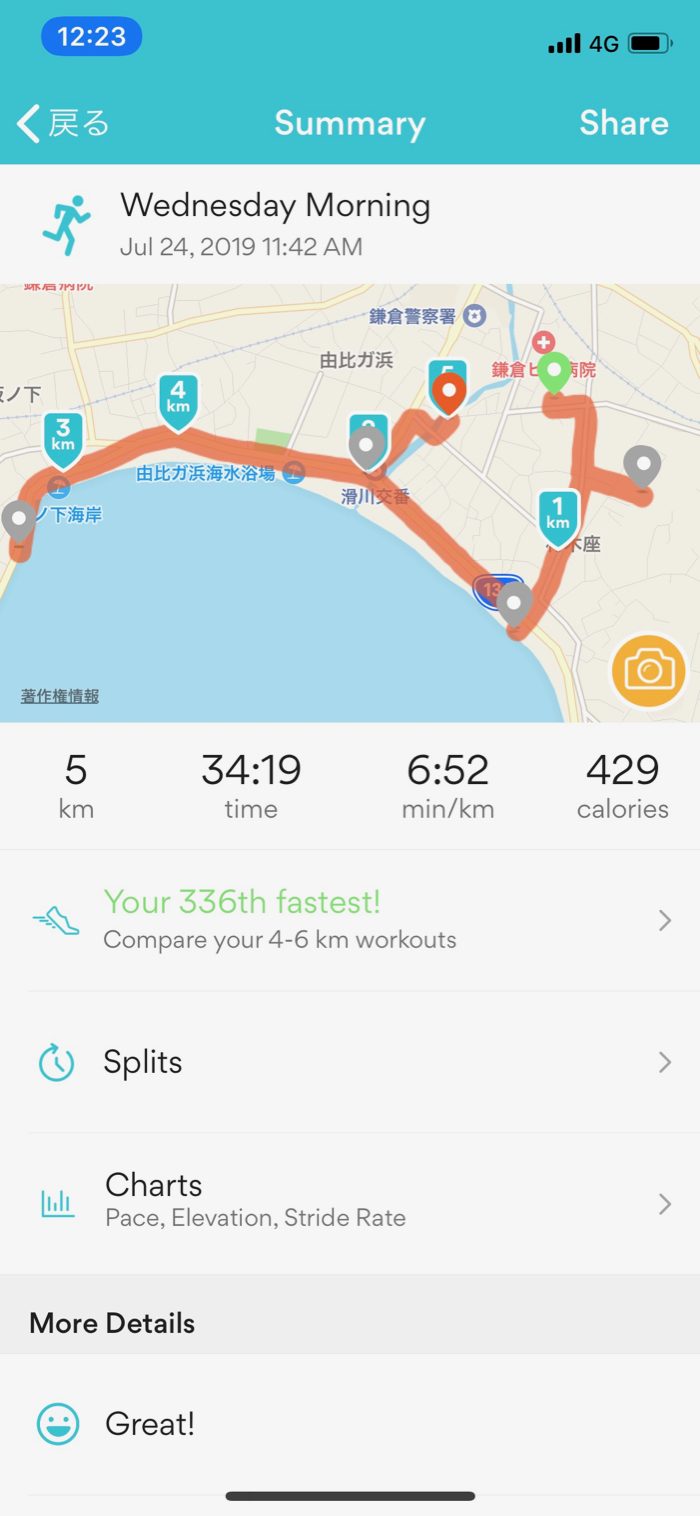Add a photo with the camera button

(x=649, y=670)
